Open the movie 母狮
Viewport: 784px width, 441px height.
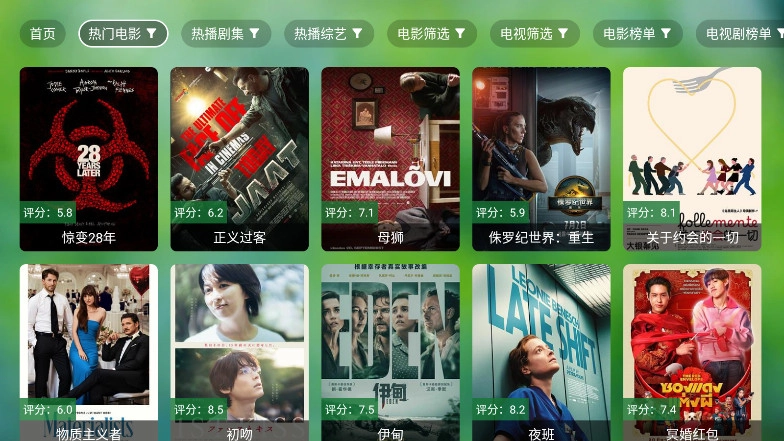390,158
